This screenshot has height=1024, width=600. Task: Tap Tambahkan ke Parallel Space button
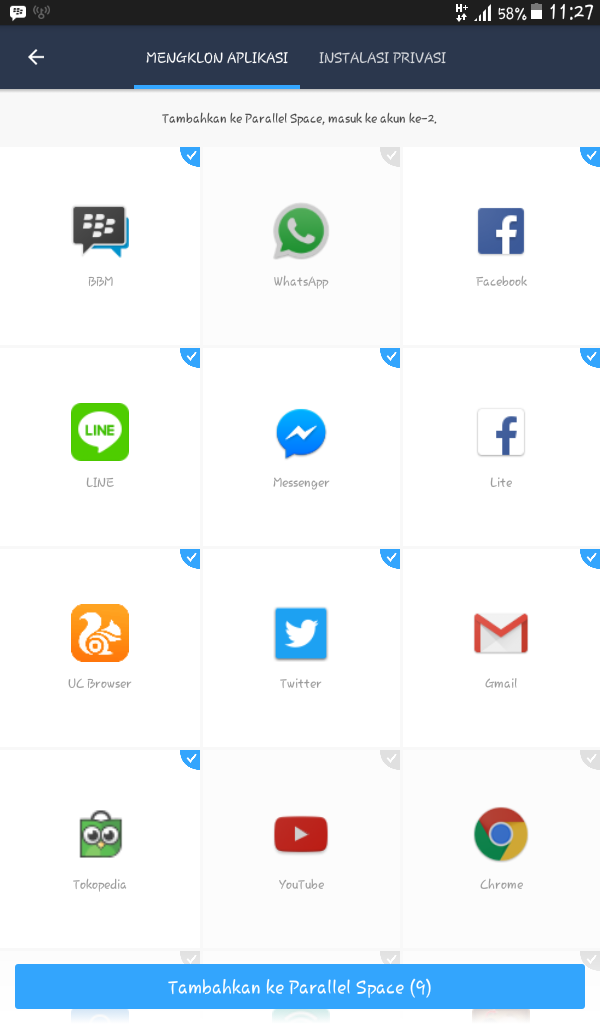pyautogui.click(x=300, y=987)
